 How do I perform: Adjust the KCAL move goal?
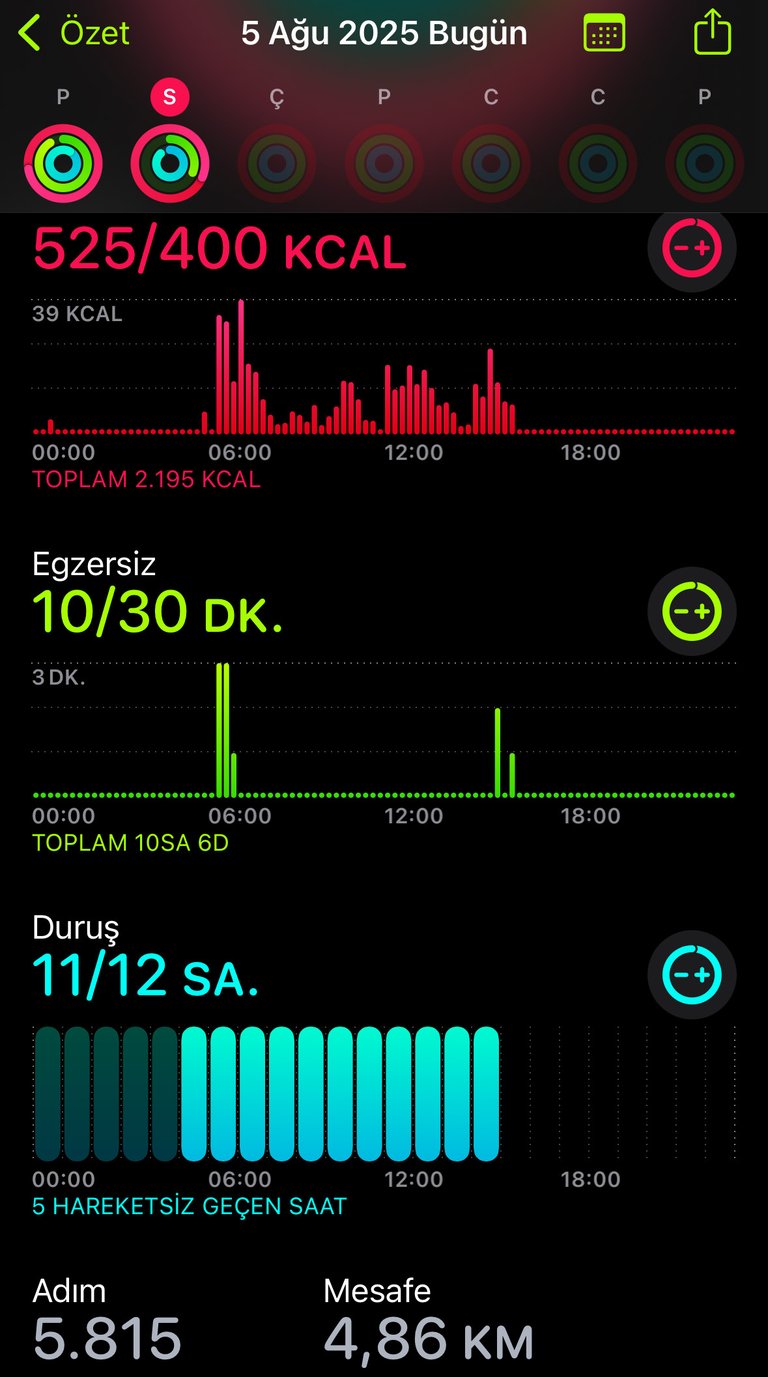coord(692,247)
